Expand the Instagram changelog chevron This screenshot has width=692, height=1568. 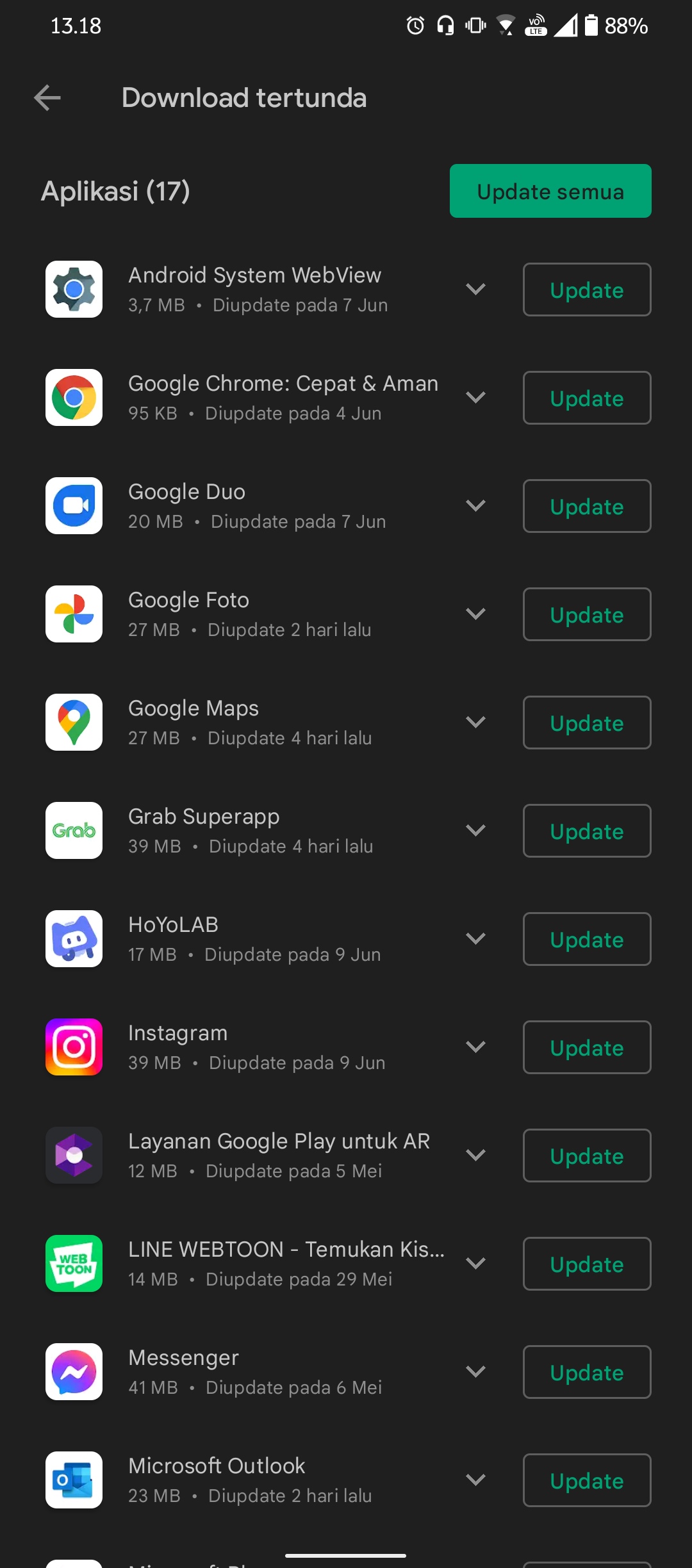point(475,1047)
